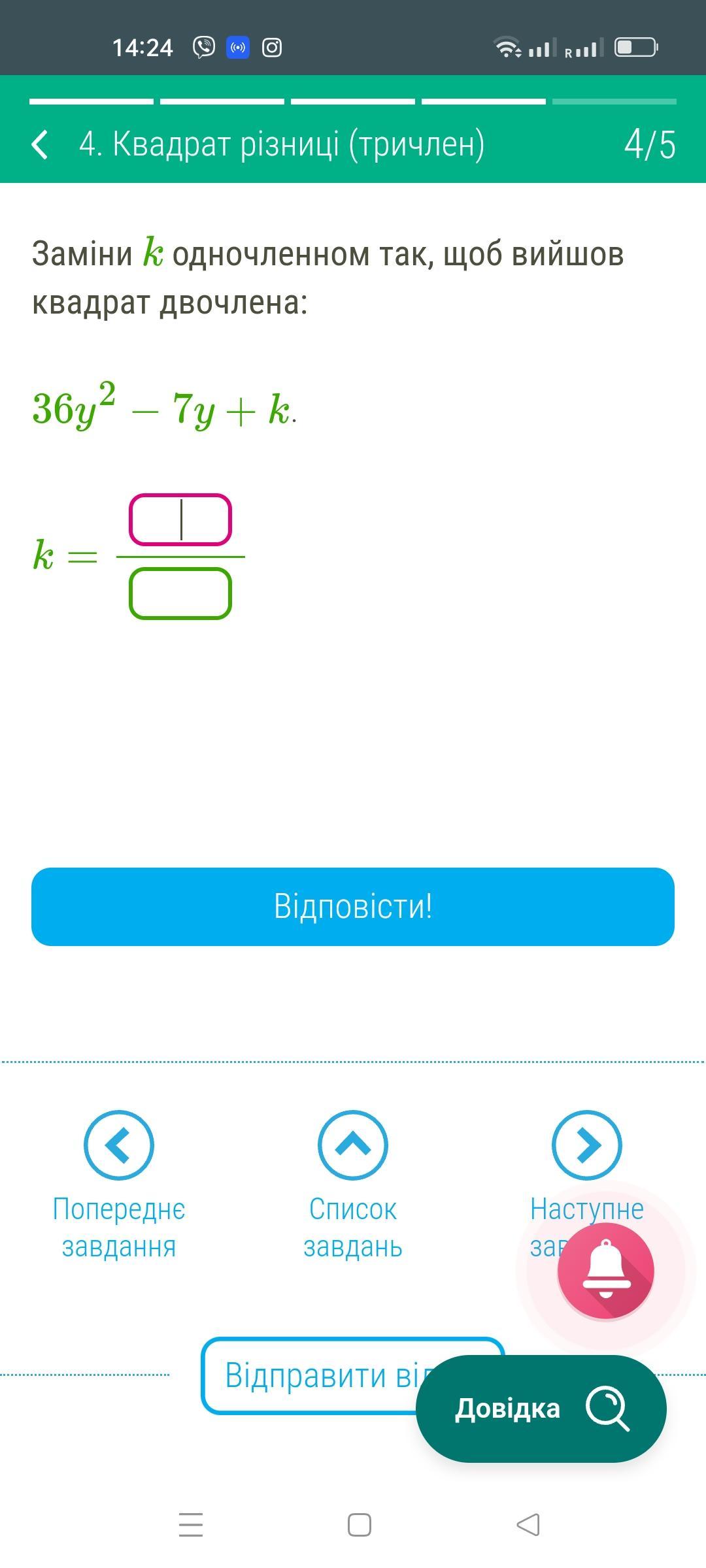The width and height of the screenshot is (706, 1568).
Task: Go to Наступне завдання
Action: pyautogui.click(x=586, y=1145)
